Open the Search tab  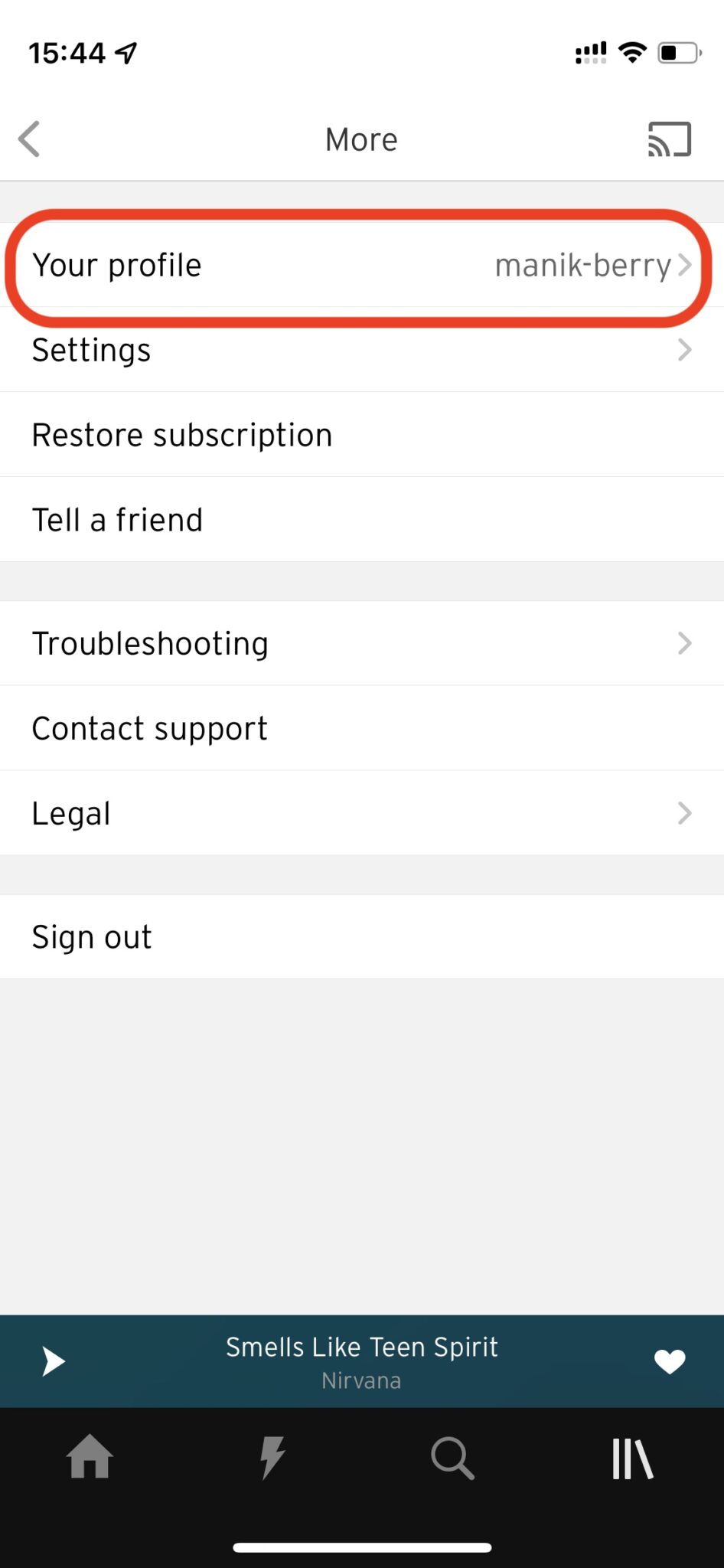pyautogui.click(x=452, y=1459)
